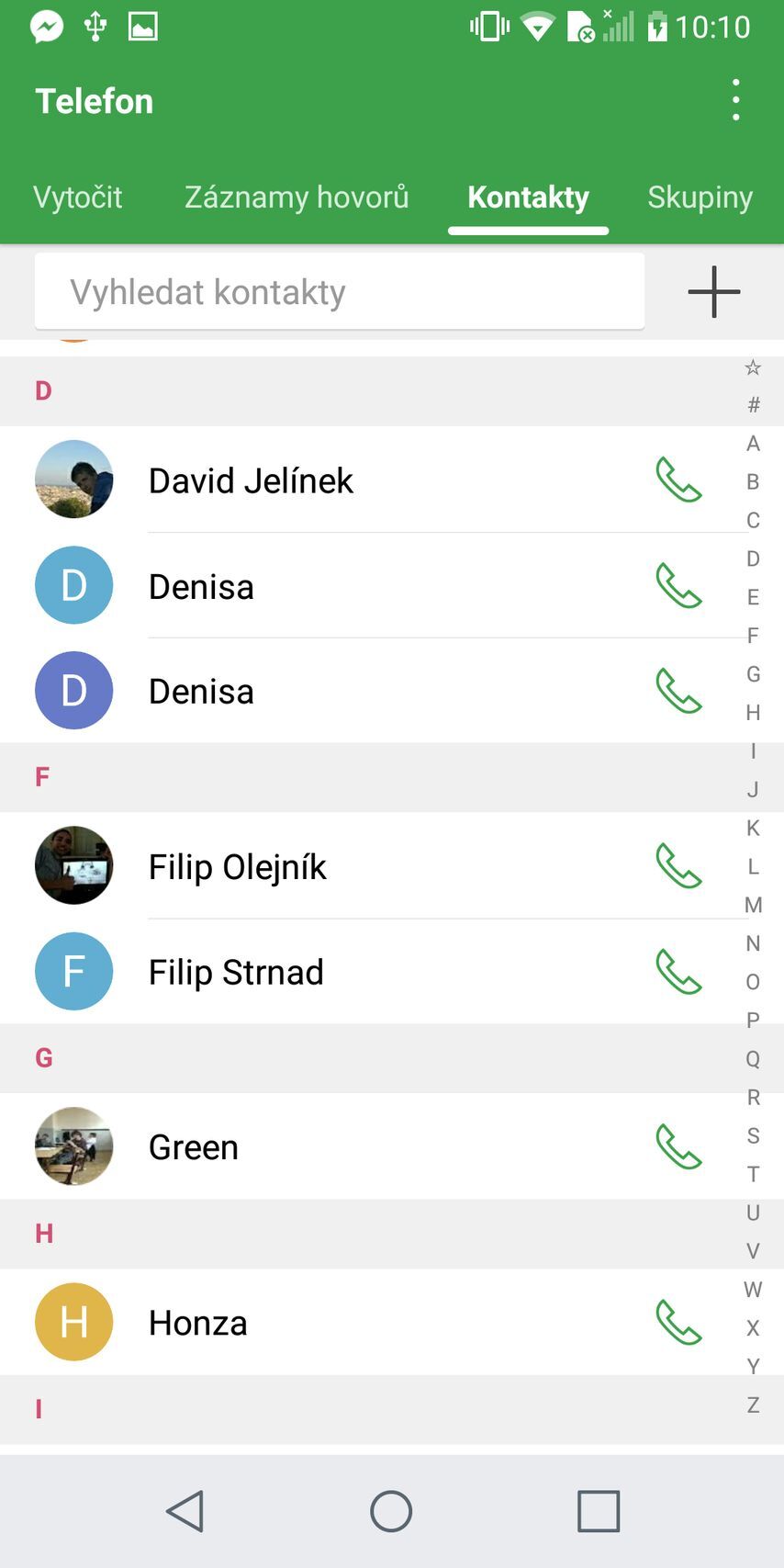Image resolution: width=784 pixels, height=1568 pixels.
Task: Open the overflow menu in the toolbar
Action: tap(735, 100)
